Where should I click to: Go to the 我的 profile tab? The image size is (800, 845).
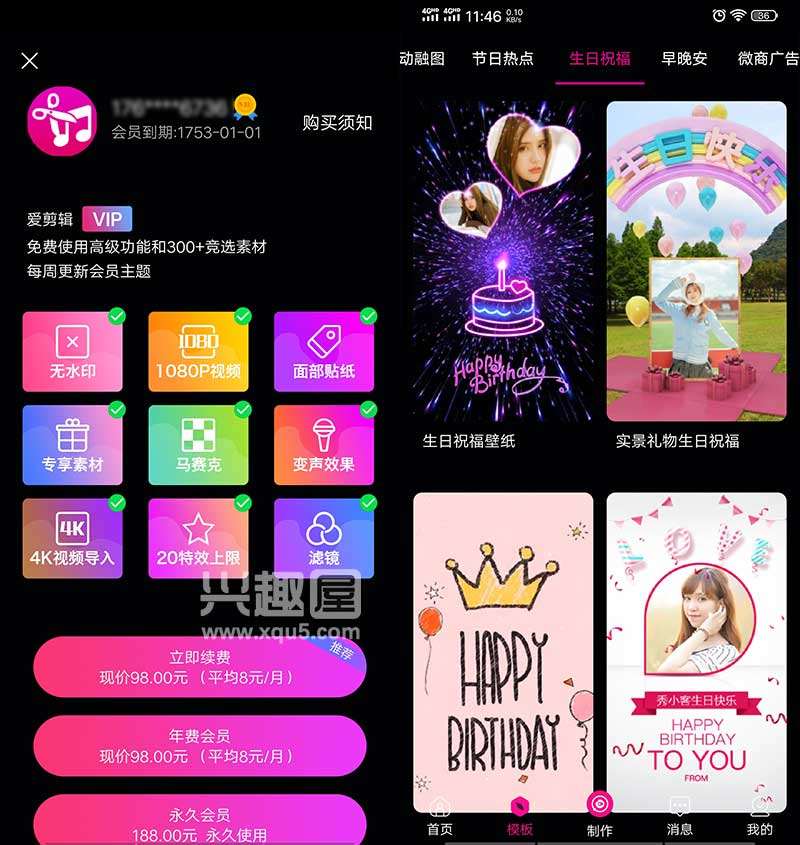point(760,817)
